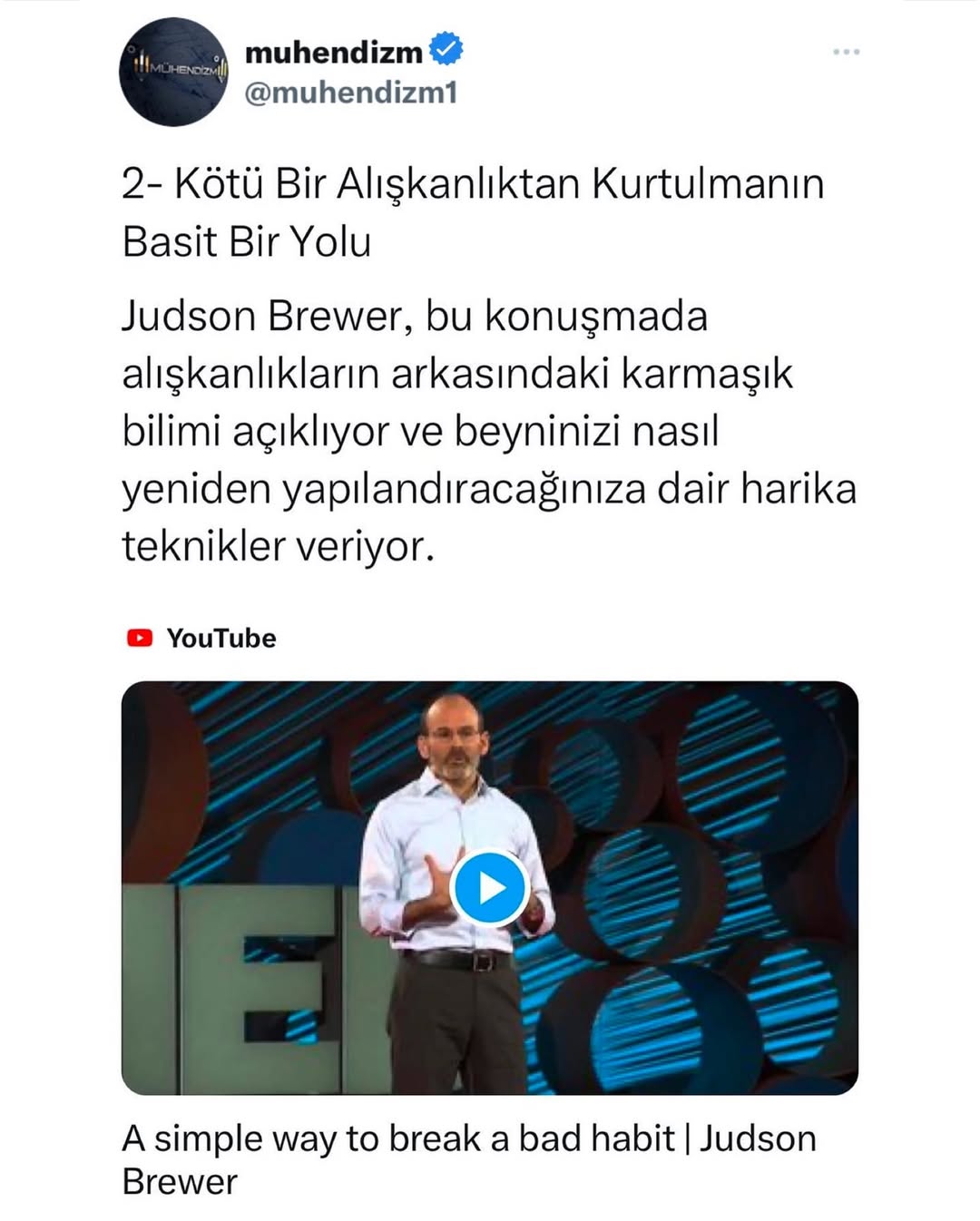
Task: Open the tweet's three-dot overflow menu
Action: [x=846, y=53]
